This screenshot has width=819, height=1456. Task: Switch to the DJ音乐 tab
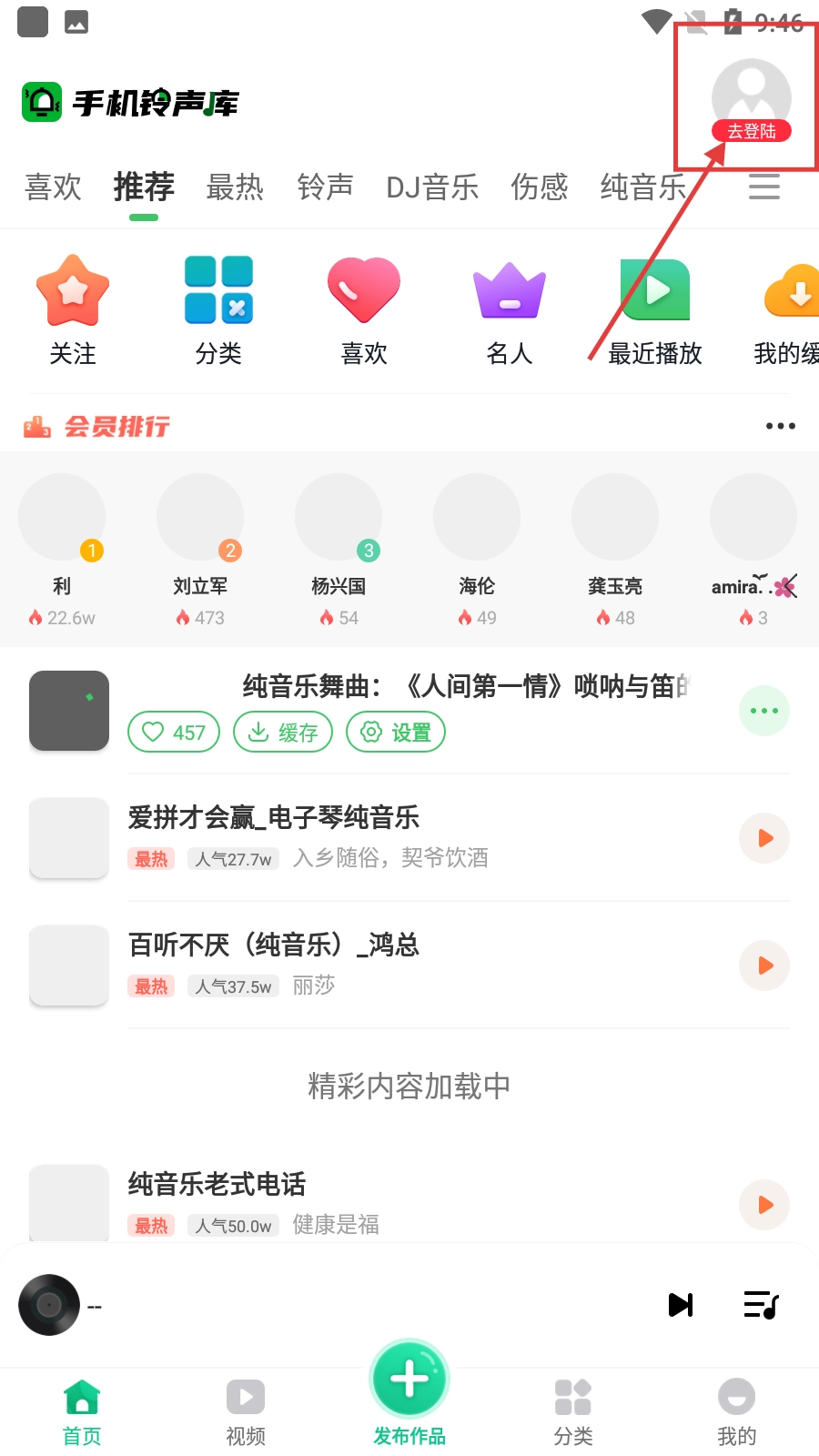(x=432, y=187)
